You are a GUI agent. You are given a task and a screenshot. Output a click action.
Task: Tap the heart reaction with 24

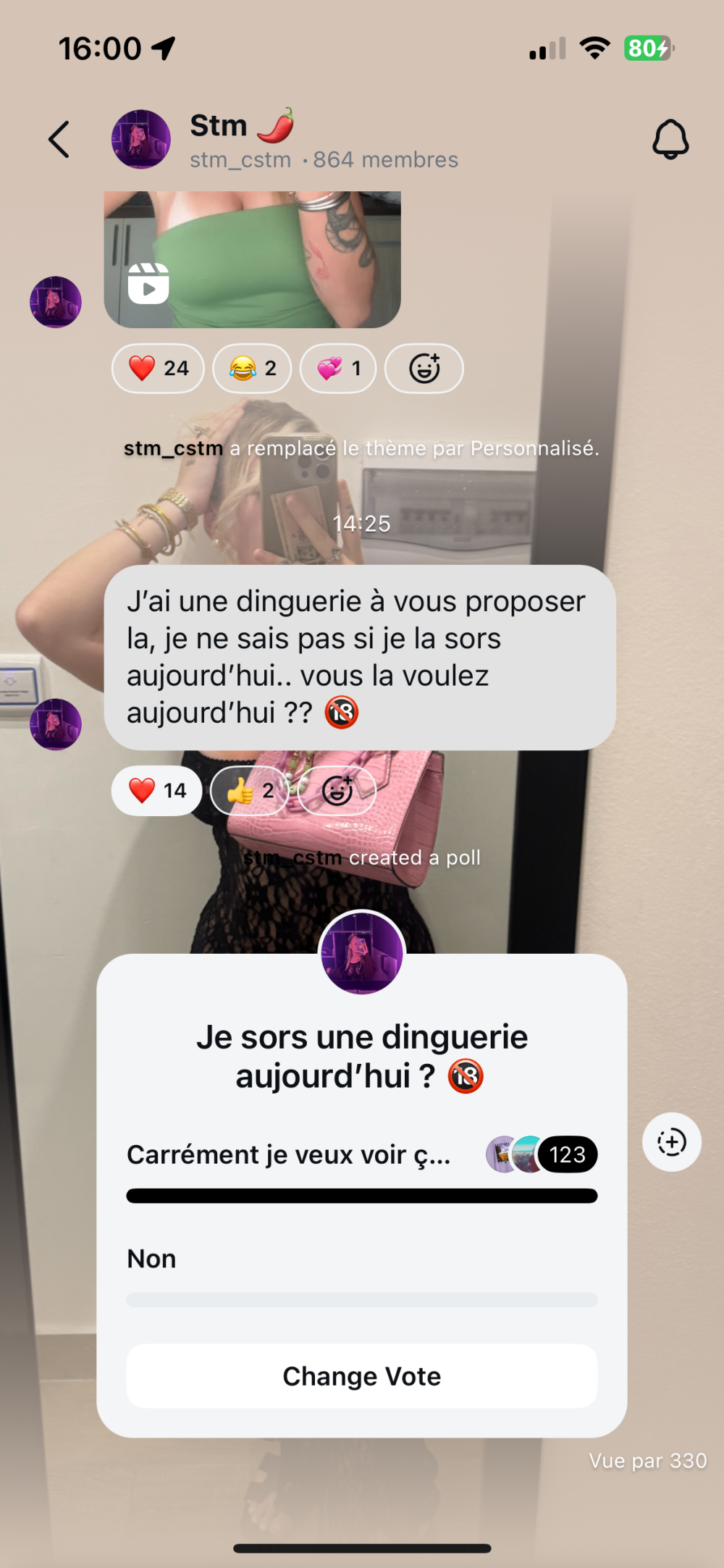coord(158,369)
